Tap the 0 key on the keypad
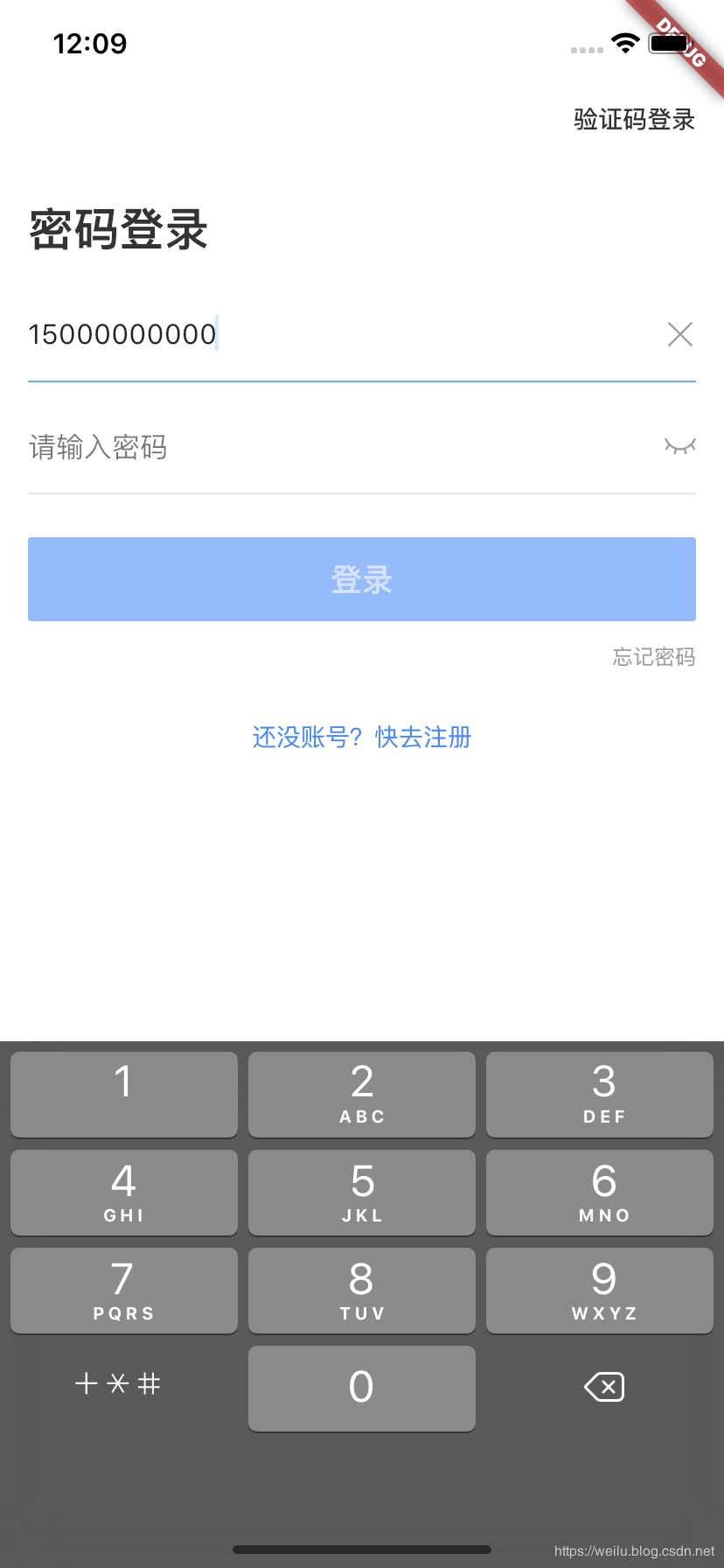The image size is (724, 1568). [362, 1388]
